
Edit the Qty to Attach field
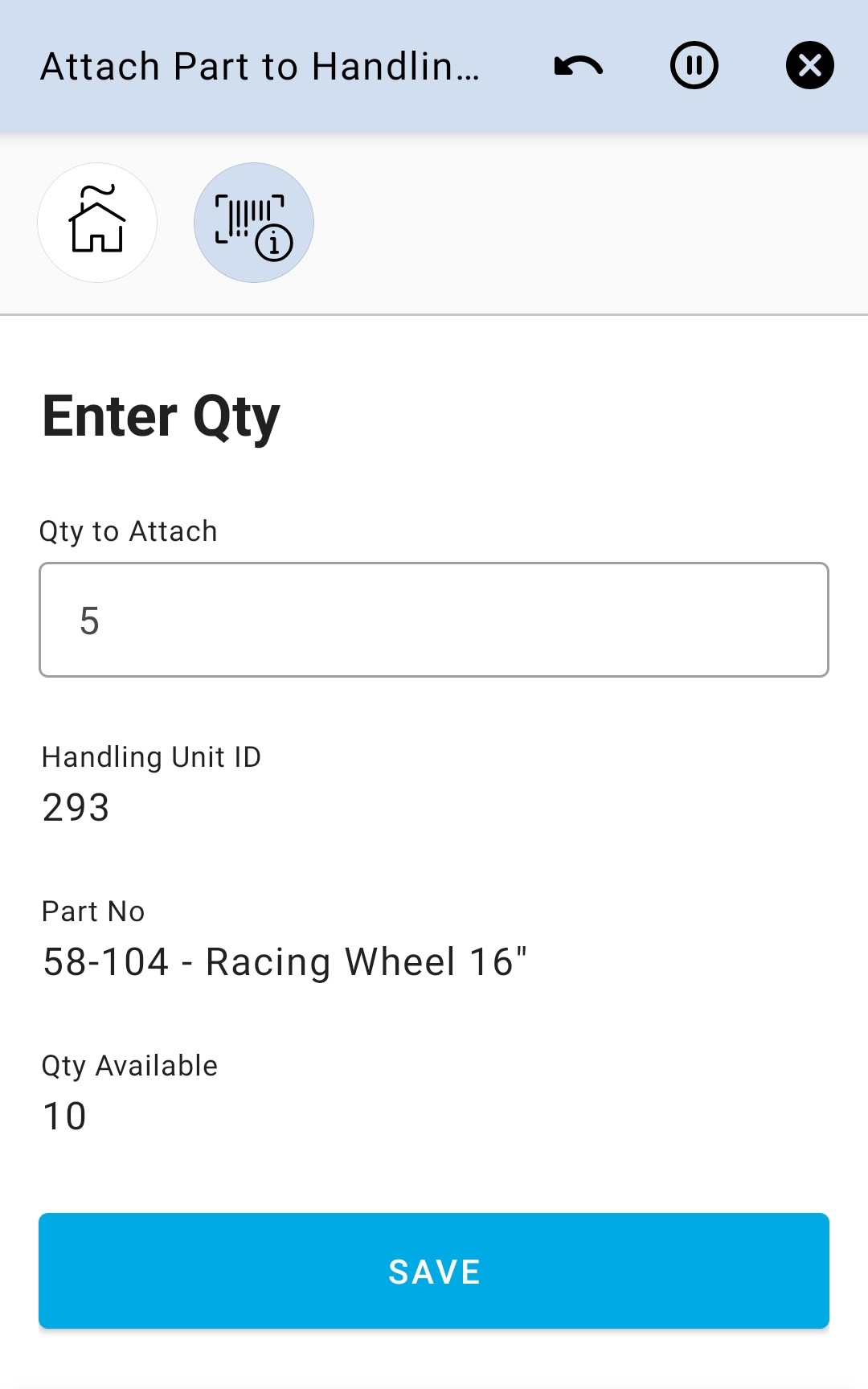point(434,620)
